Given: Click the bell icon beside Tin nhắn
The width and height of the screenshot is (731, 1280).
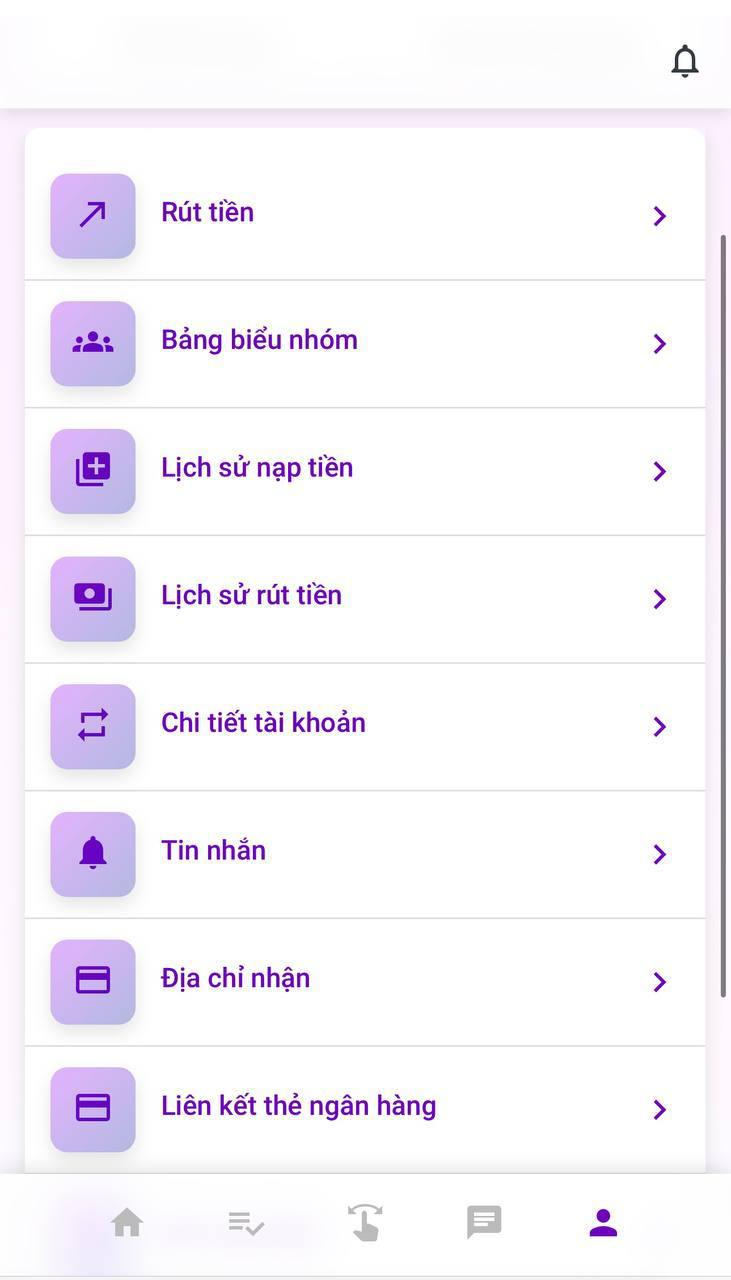Looking at the screenshot, I should [92, 854].
